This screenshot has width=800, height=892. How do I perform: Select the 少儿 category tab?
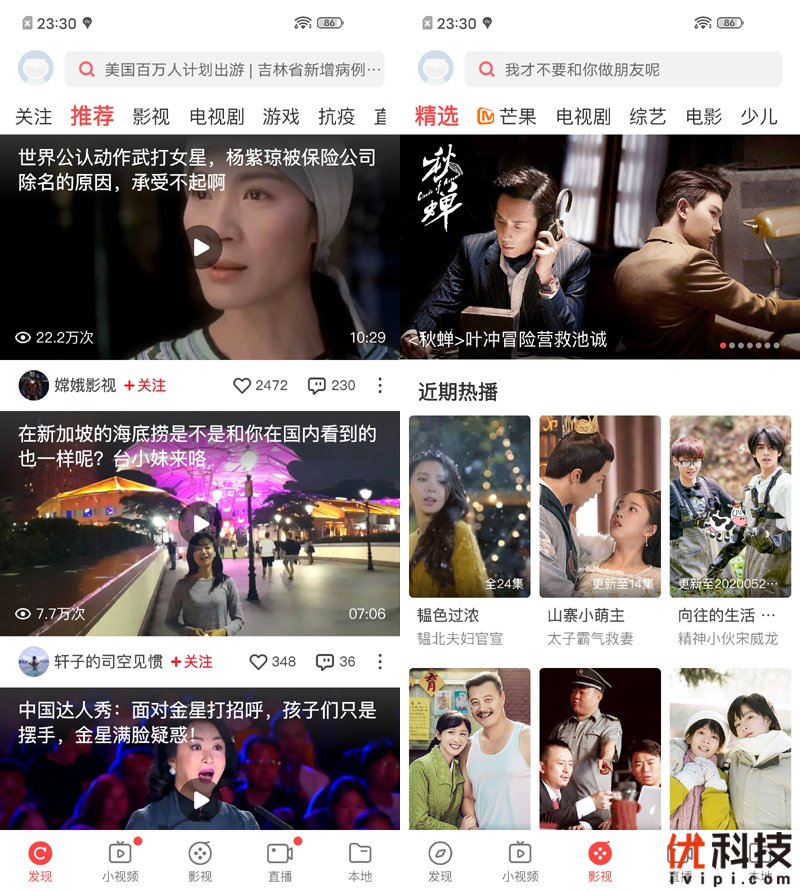tap(759, 116)
